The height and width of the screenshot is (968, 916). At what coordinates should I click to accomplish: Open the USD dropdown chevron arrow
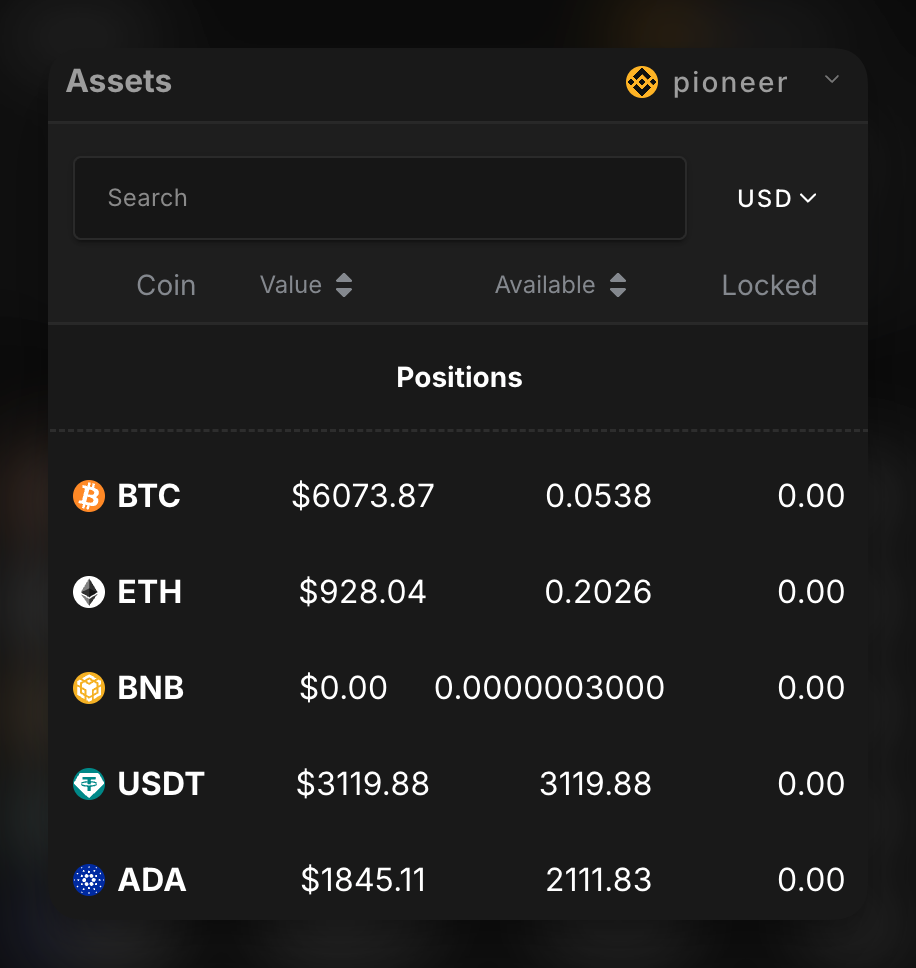(809, 199)
